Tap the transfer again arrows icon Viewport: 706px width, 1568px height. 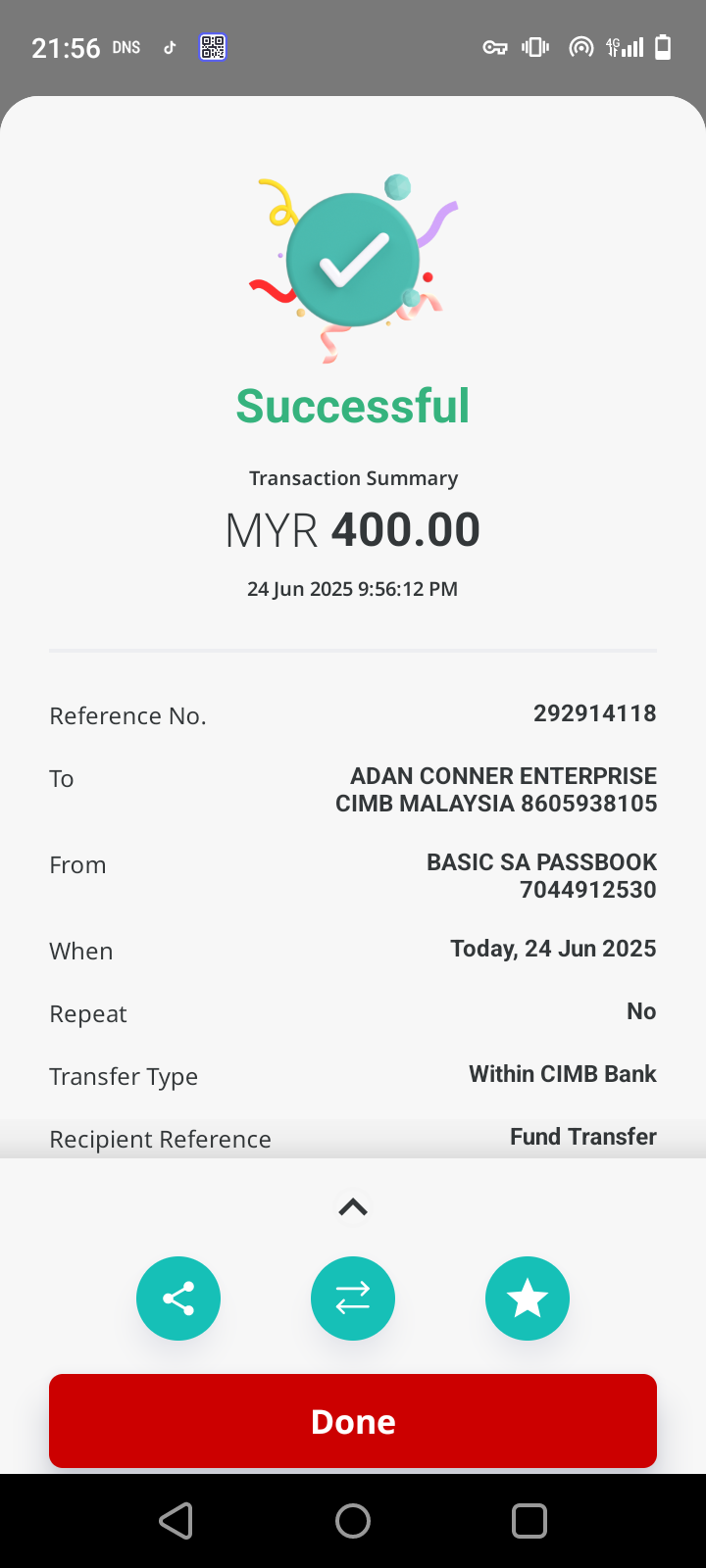tap(353, 1298)
